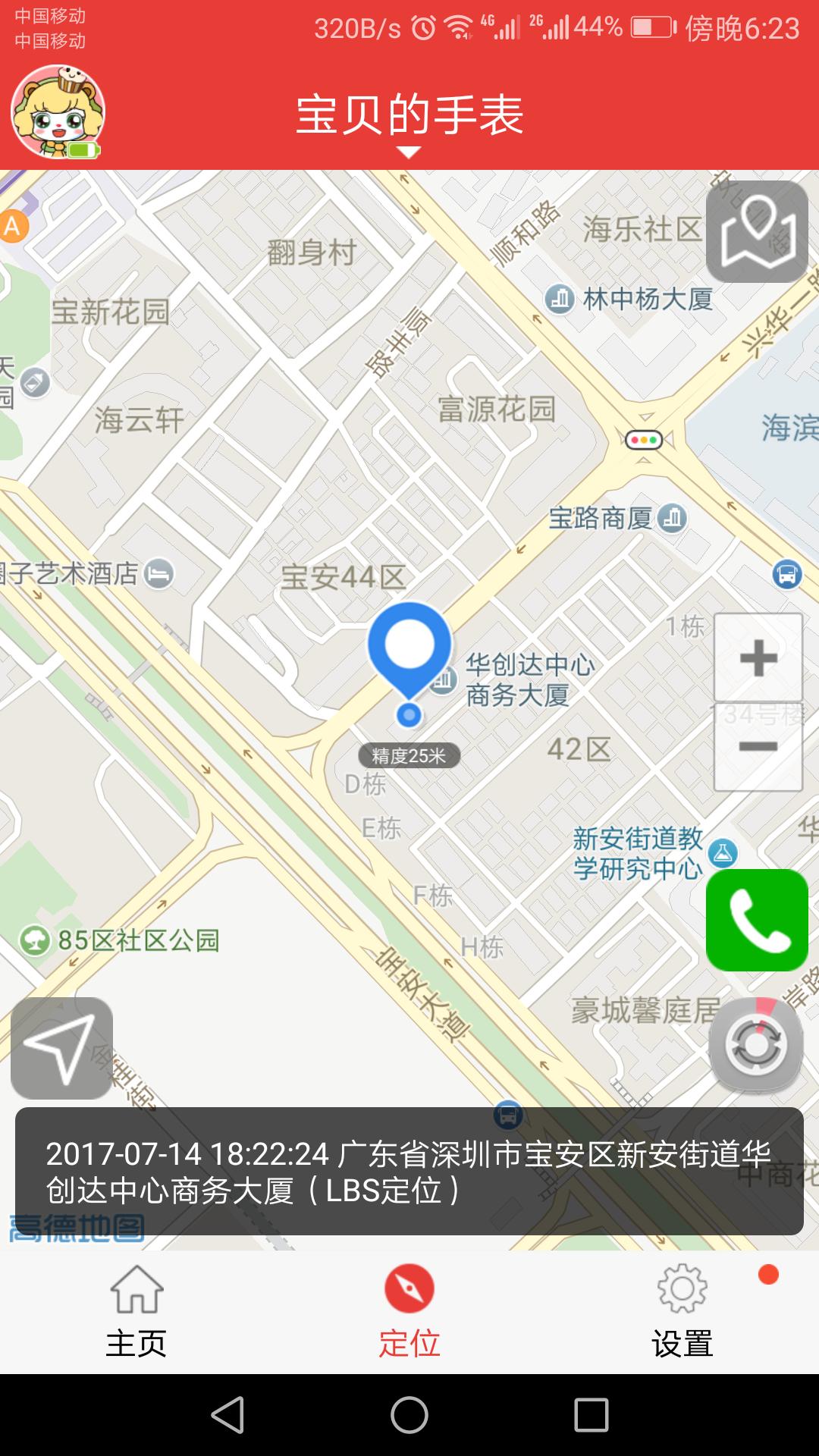Viewport: 819px width, 1456px height.
Task: Open the map layers button
Action: click(x=757, y=231)
